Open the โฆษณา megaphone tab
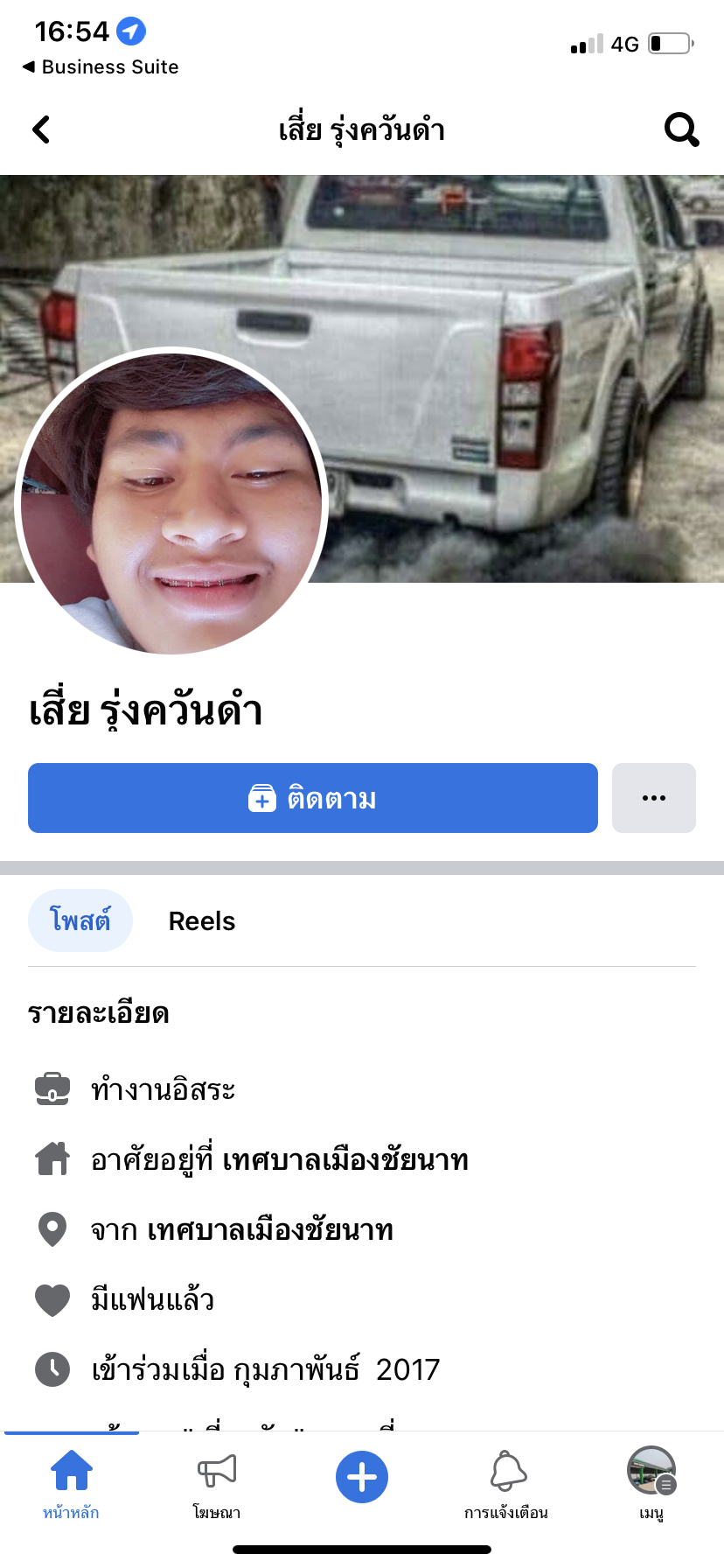The width and height of the screenshot is (724, 1568). (217, 1480)
